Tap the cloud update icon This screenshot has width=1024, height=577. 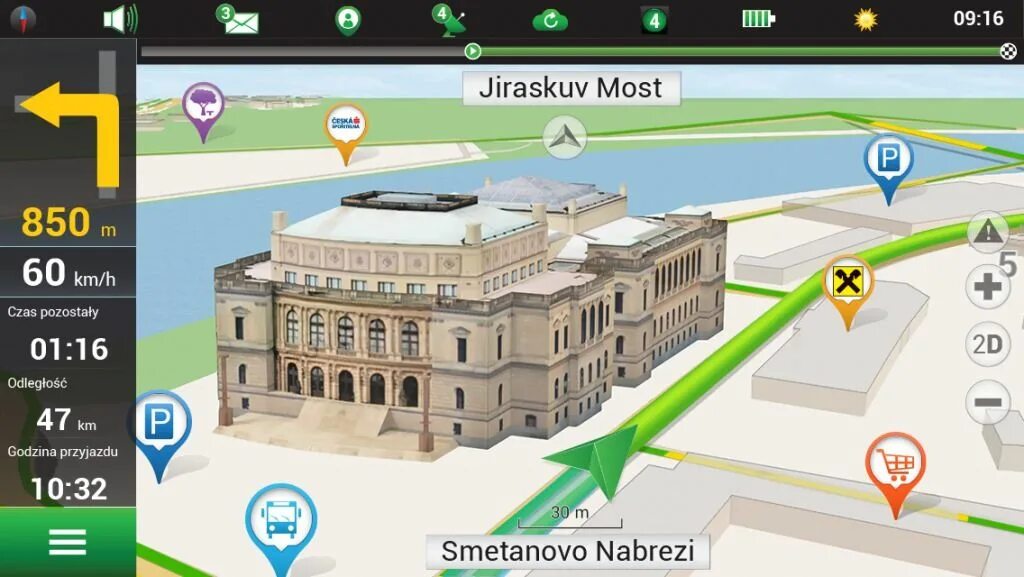(x=550, y=21)
